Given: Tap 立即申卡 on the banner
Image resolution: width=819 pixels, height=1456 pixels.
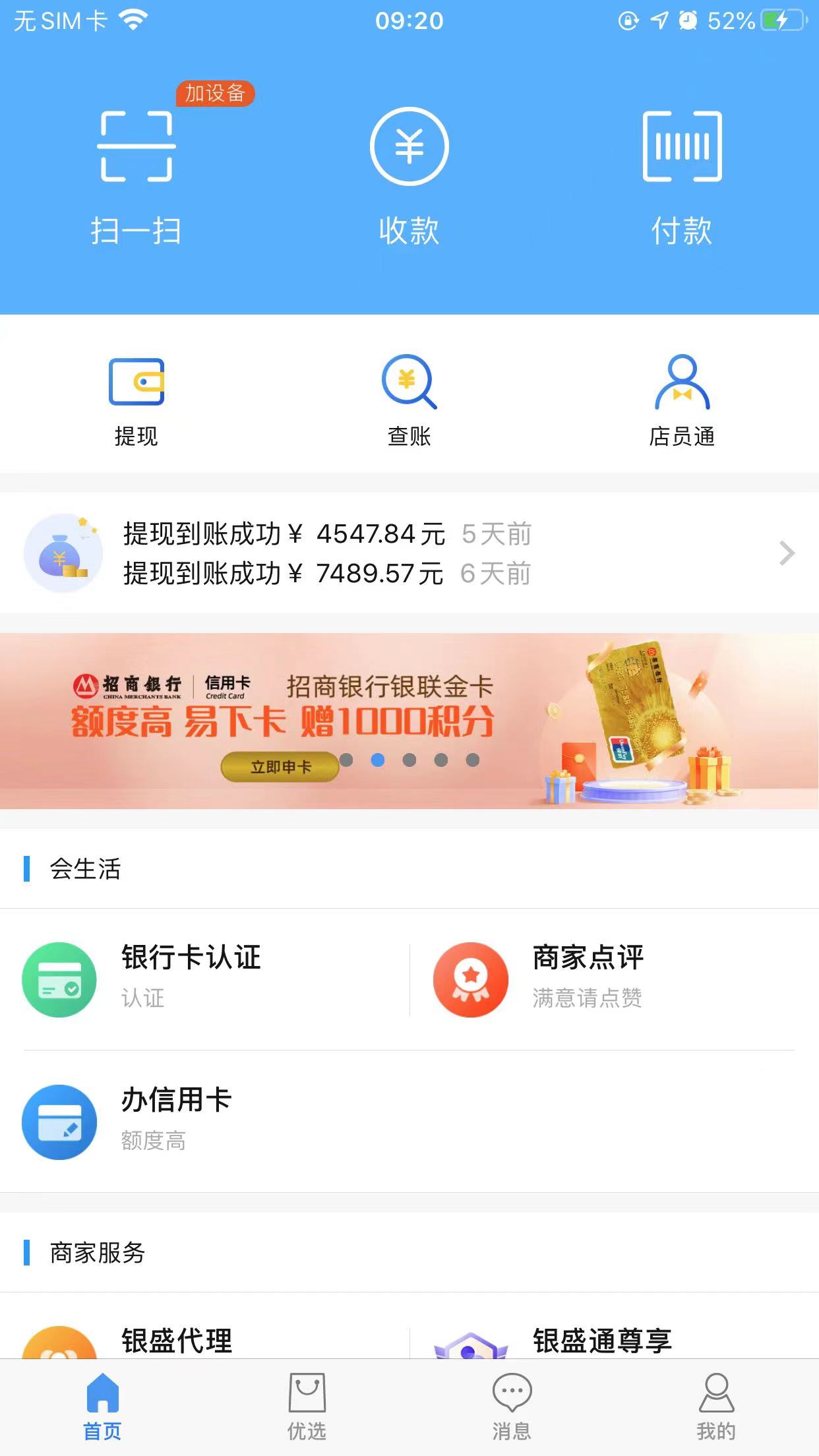Looking at the screenshot, I should tap(280, 767).
